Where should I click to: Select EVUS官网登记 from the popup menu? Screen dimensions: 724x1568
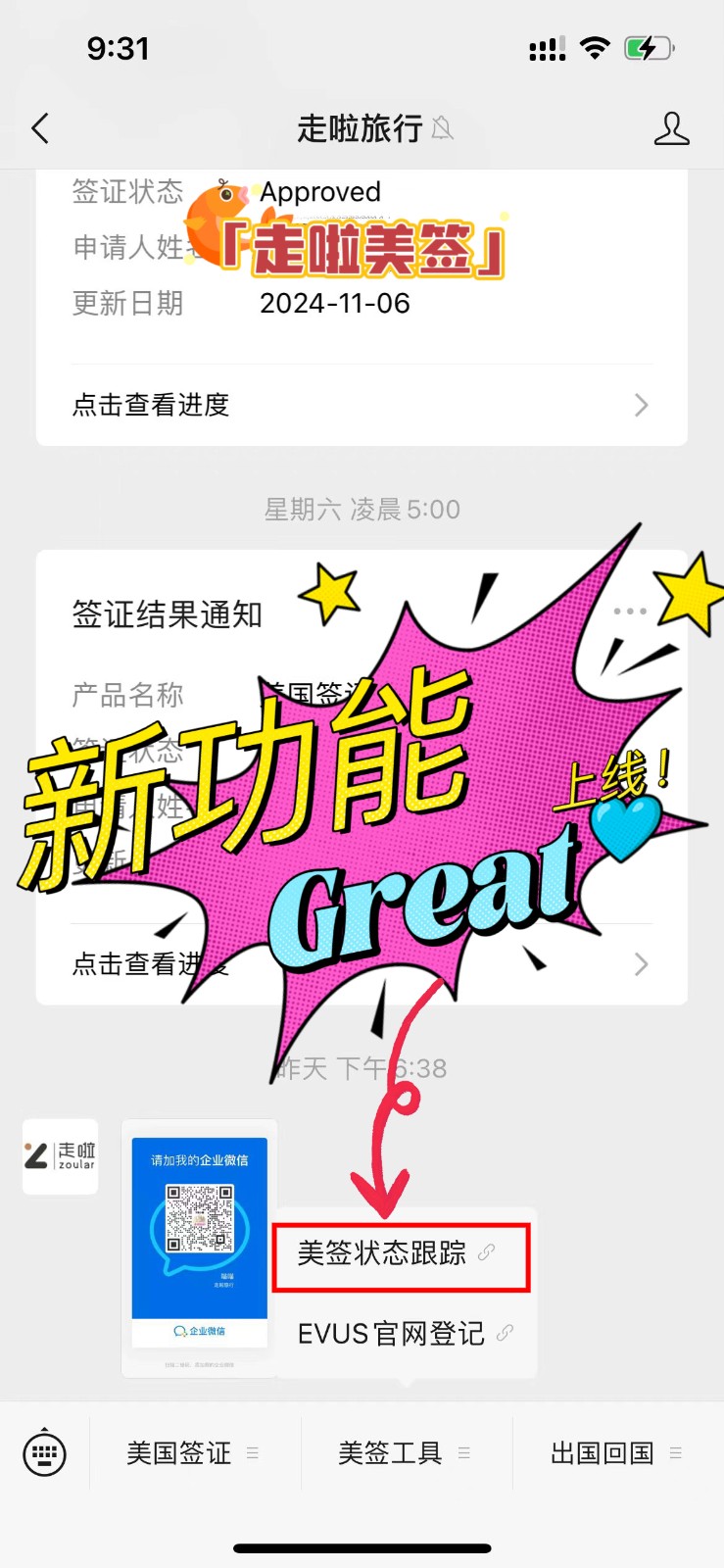point(404,1333)
